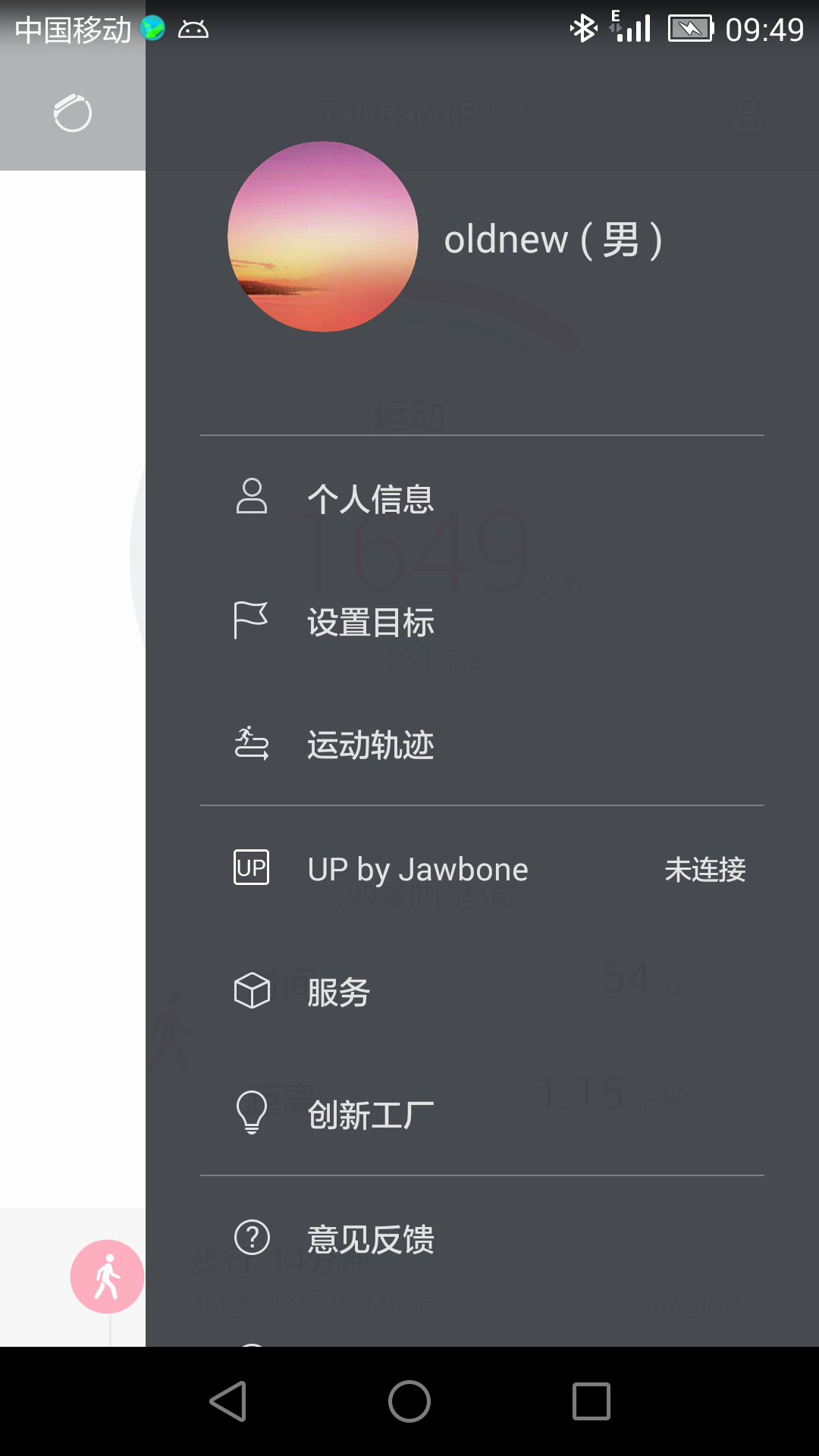Go to home screen via navigation bar

pyautogui.click(x=409, y=1401)
